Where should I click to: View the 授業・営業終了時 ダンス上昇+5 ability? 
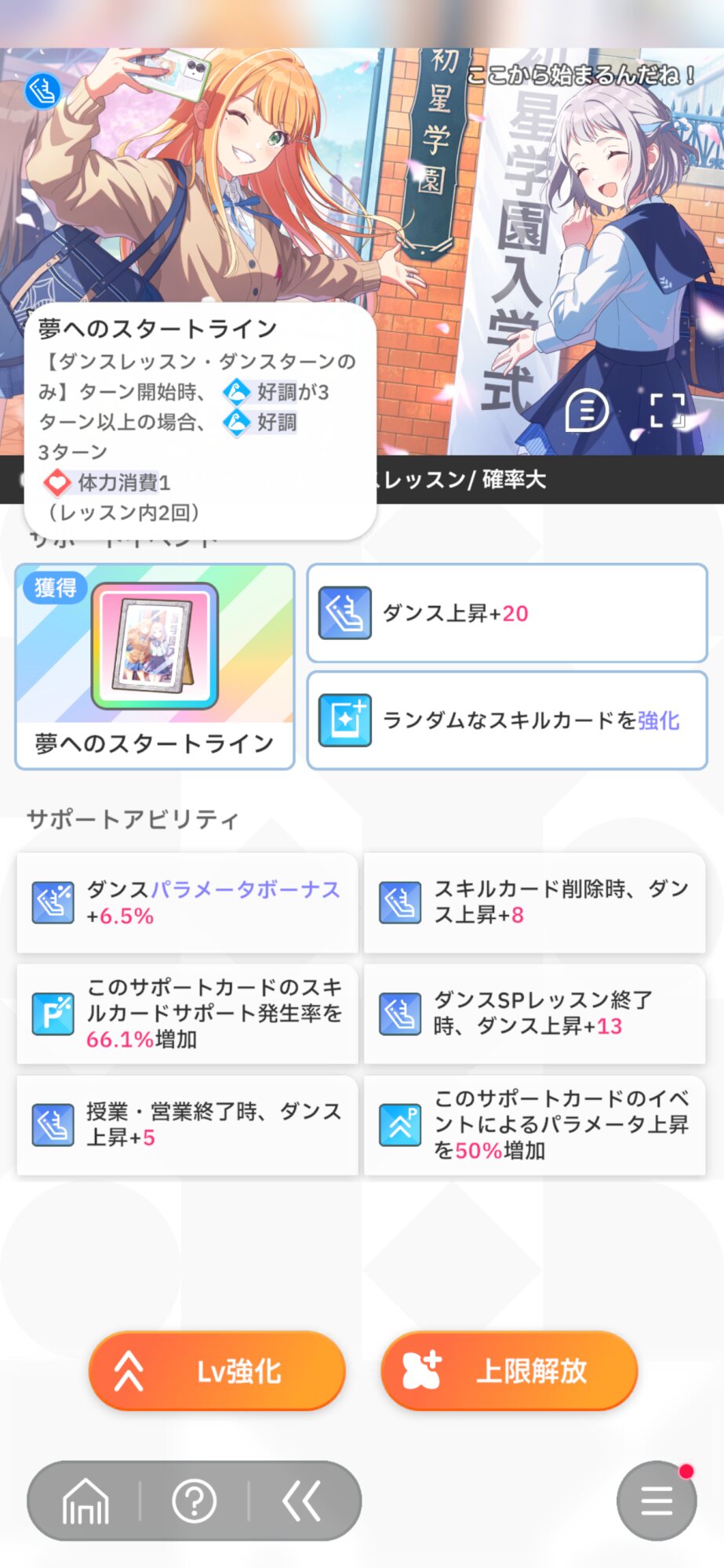click(187, 1125)
